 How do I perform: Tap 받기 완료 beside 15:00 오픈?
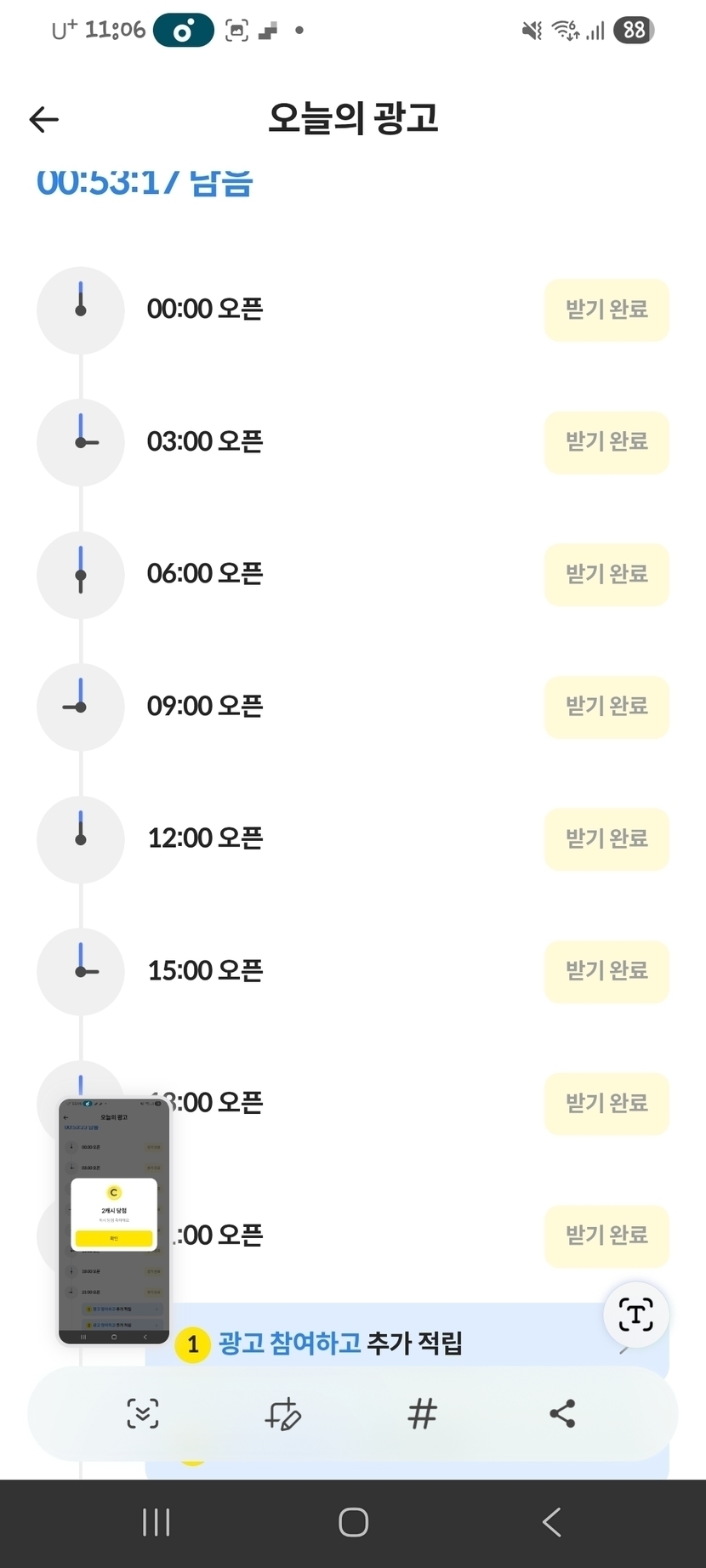click(x=606, y=971)
